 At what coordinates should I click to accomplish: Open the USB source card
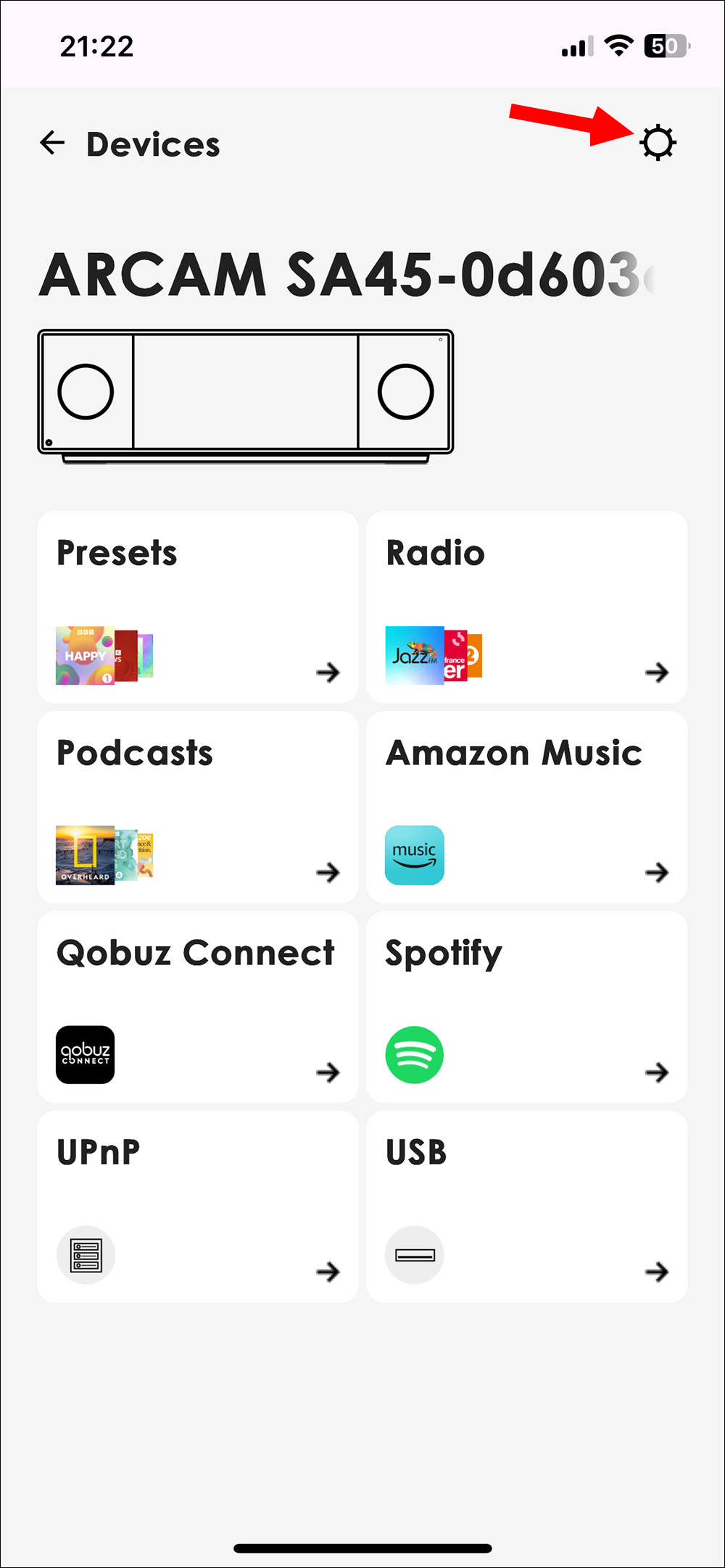pos(526,1207)
